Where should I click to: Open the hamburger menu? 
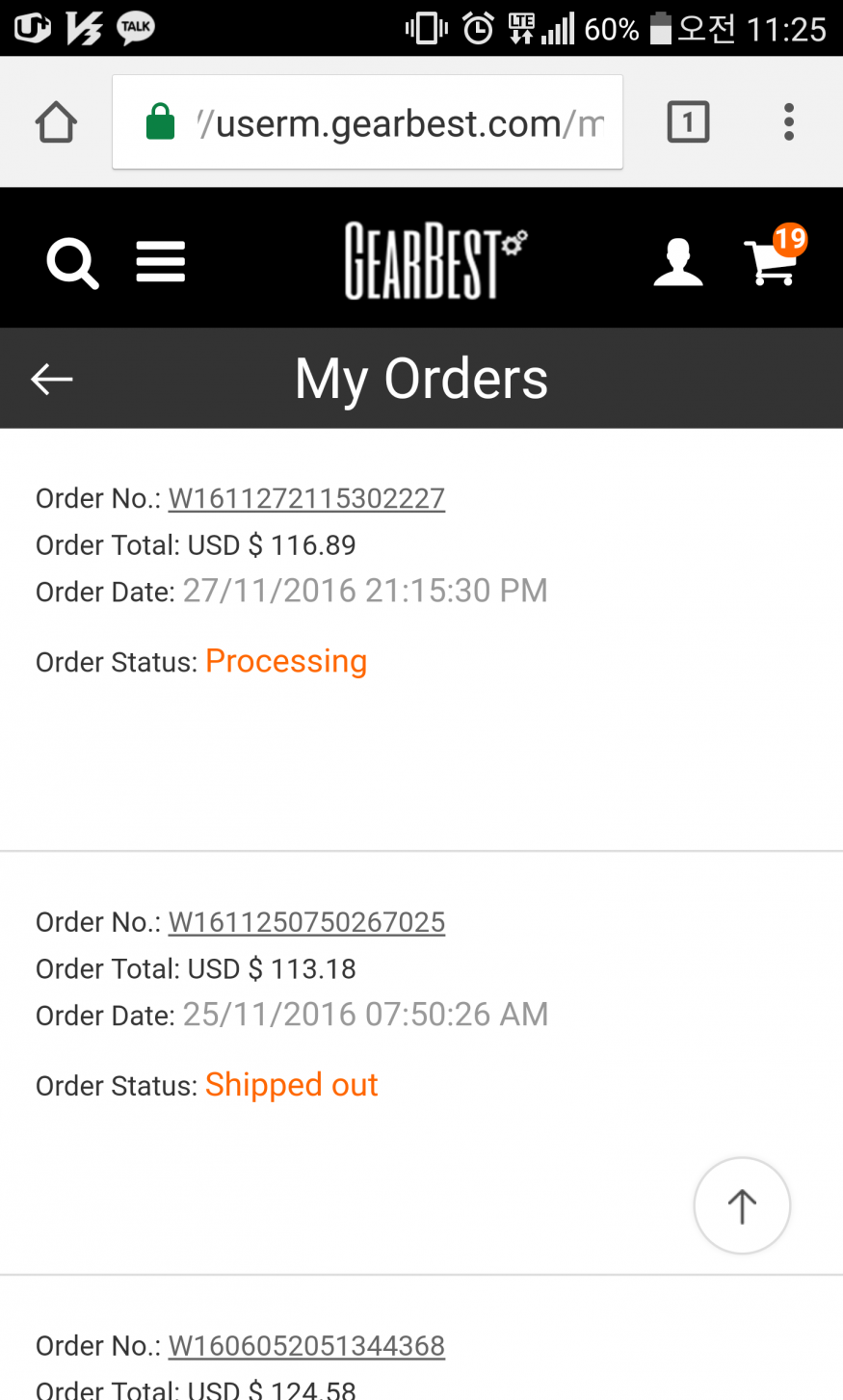[160, 262]
